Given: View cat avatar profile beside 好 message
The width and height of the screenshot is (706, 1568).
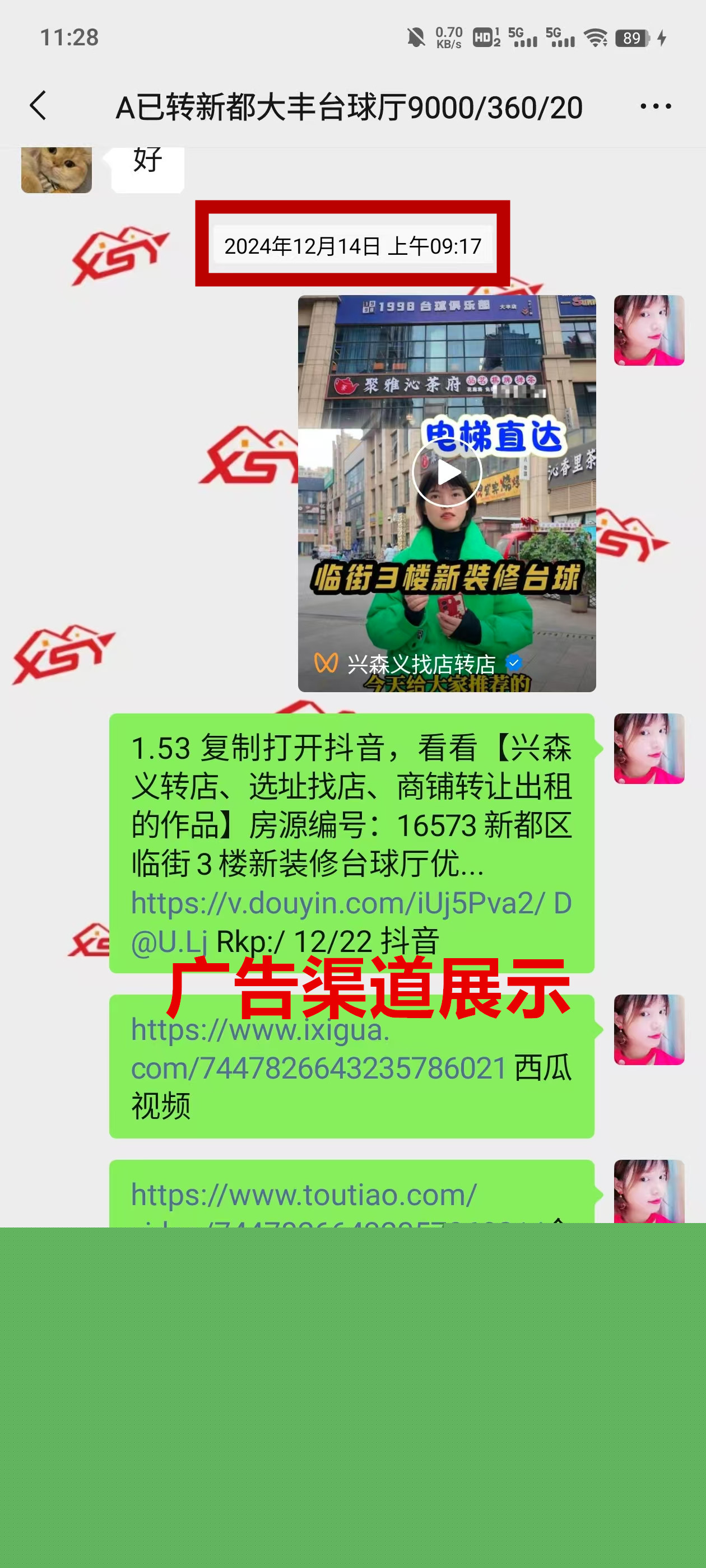Looking at the screenshot, I should 56,170.
